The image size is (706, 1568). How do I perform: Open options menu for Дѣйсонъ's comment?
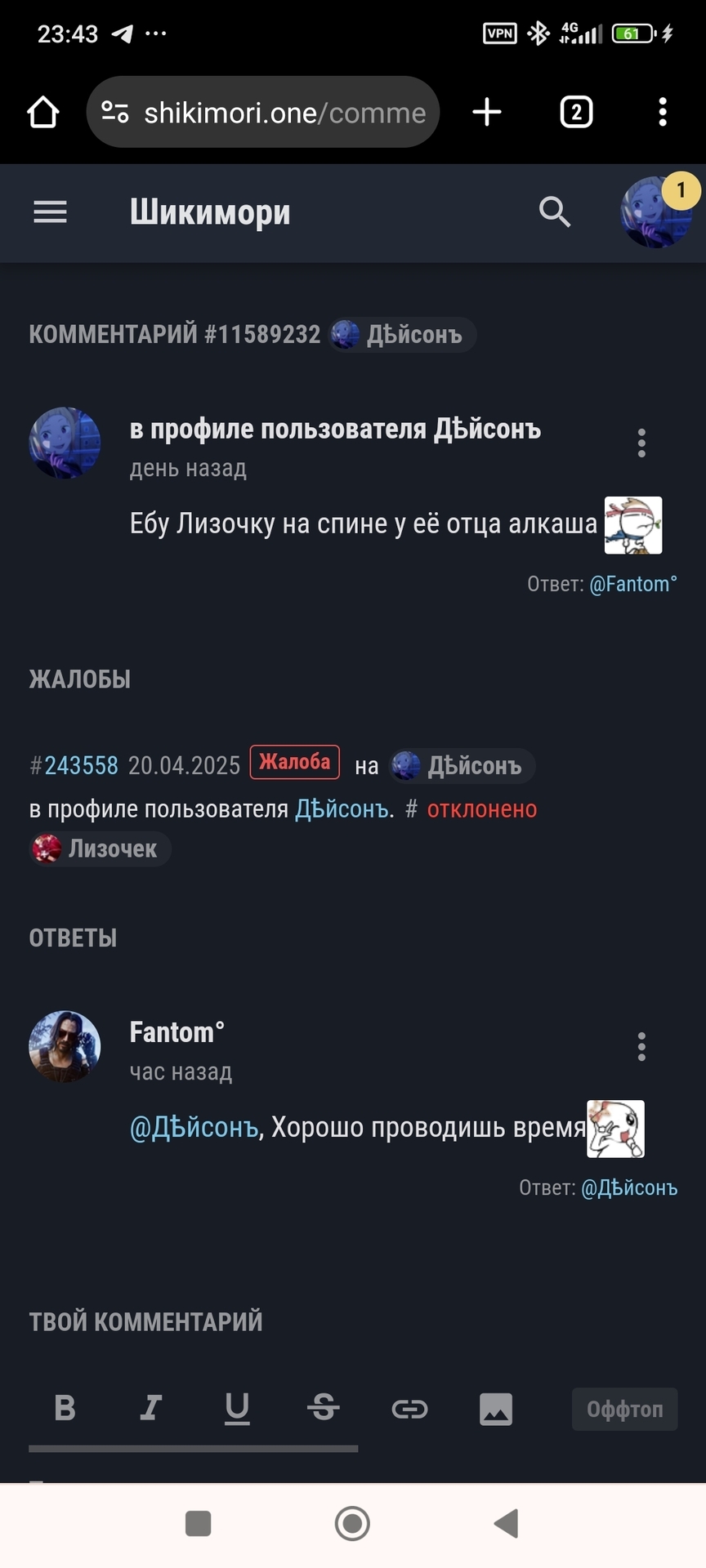point(641,443)
